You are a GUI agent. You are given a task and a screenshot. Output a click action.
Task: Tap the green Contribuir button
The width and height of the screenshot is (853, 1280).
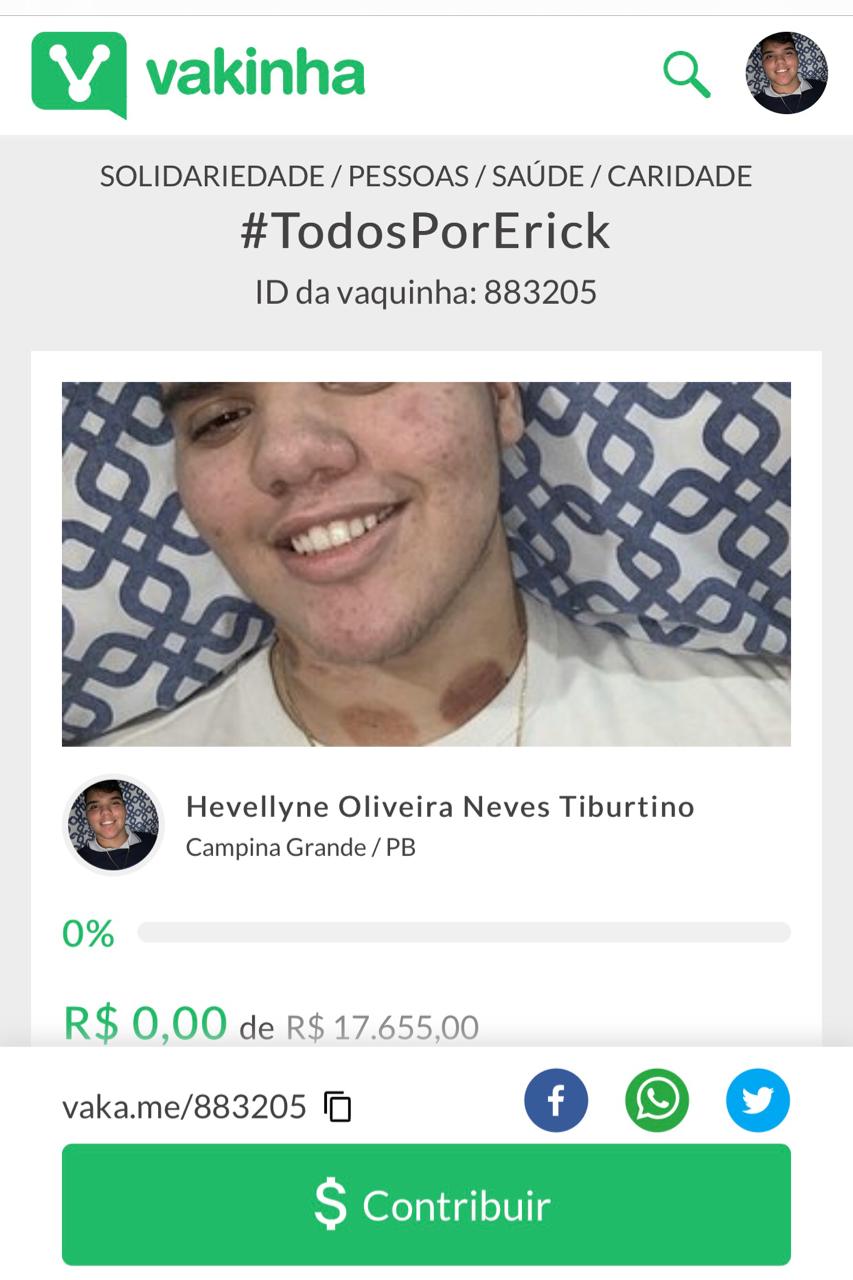click(x=426, y=1205)
